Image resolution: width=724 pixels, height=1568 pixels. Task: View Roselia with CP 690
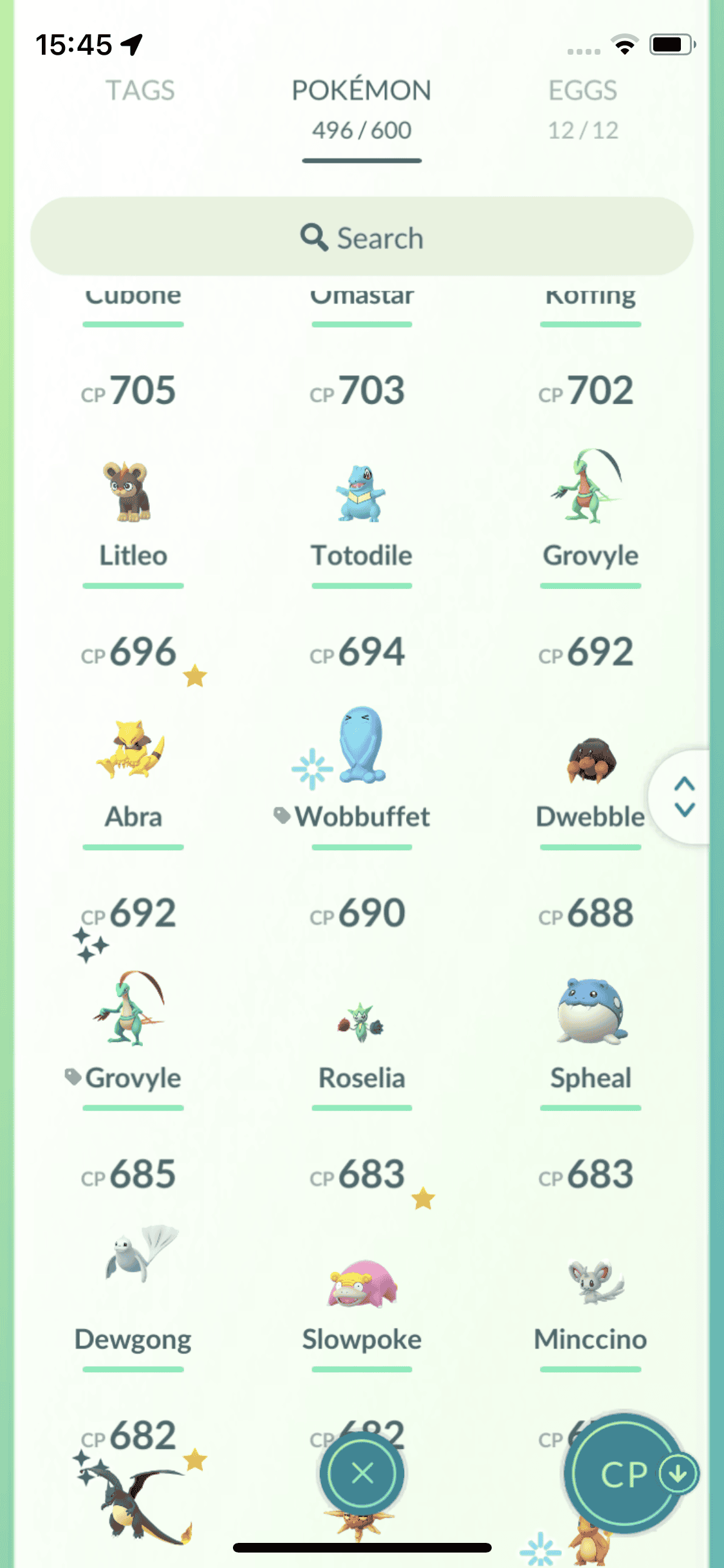[361, 1020]
